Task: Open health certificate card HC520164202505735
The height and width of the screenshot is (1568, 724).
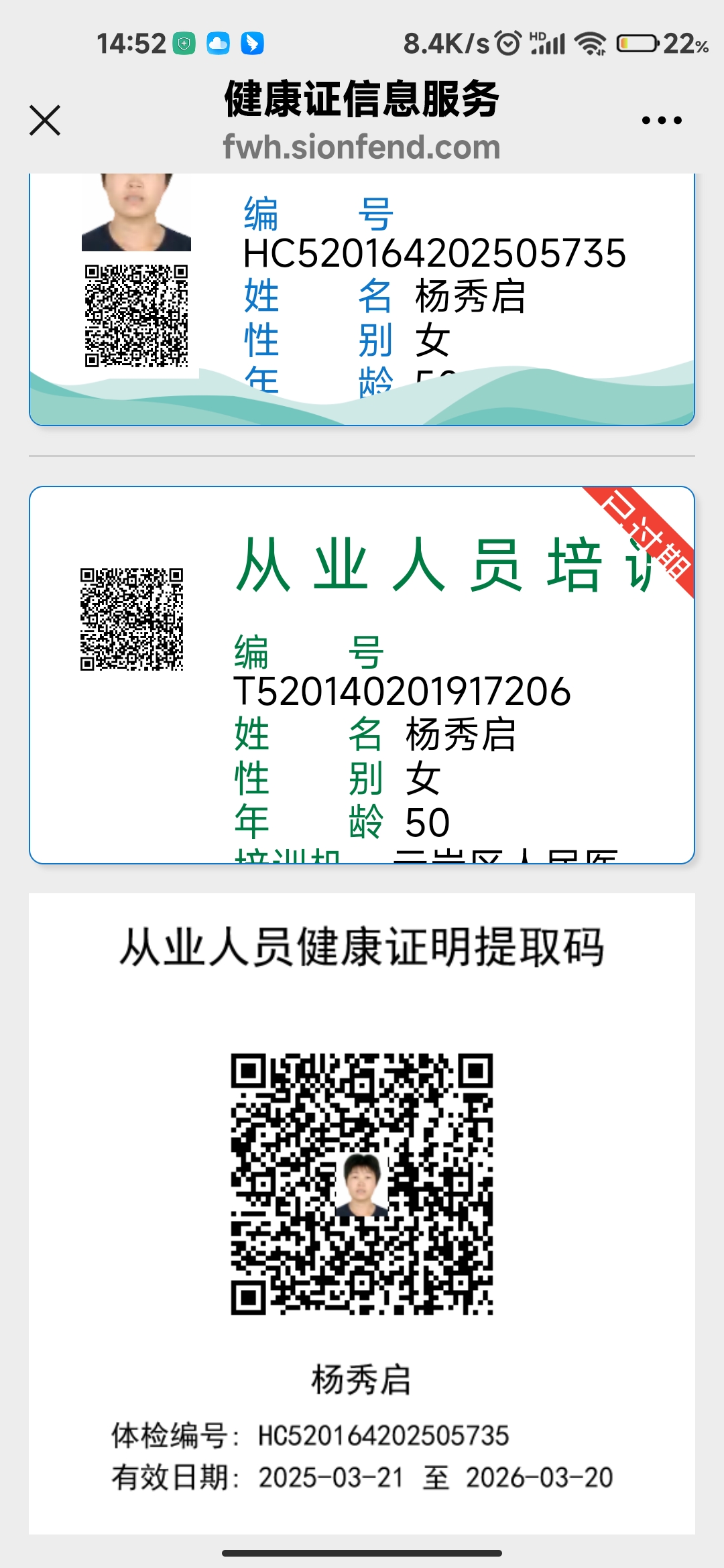Action: coord(362,298)
